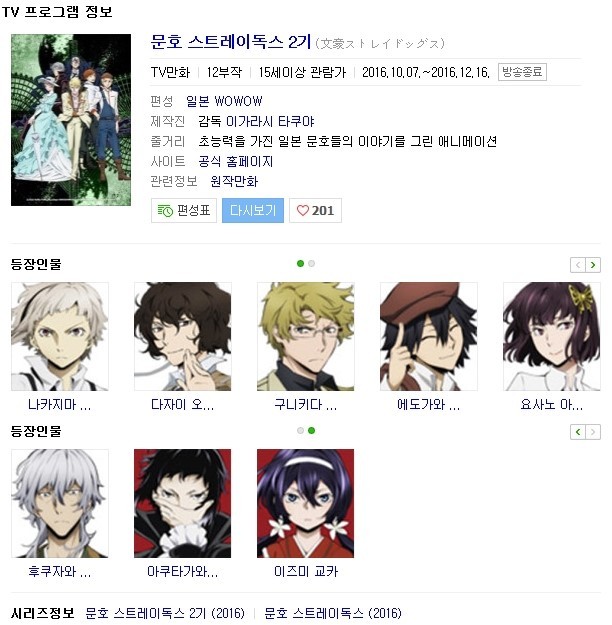Open the program poster image
This screenshot has width=612, height=625.
pyautogui.click(x=71, y=120)
